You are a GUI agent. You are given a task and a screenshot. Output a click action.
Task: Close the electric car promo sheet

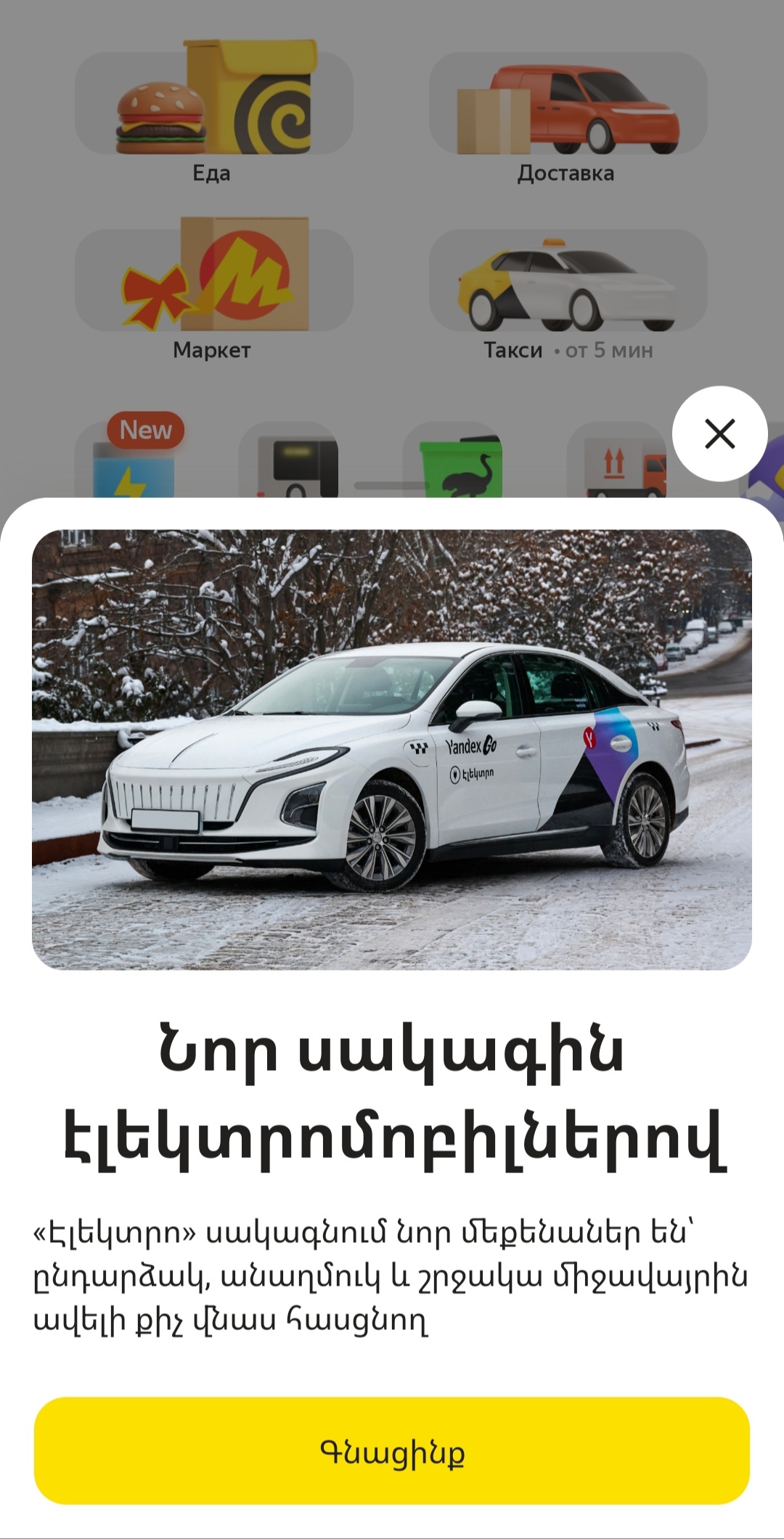(719, 433)
